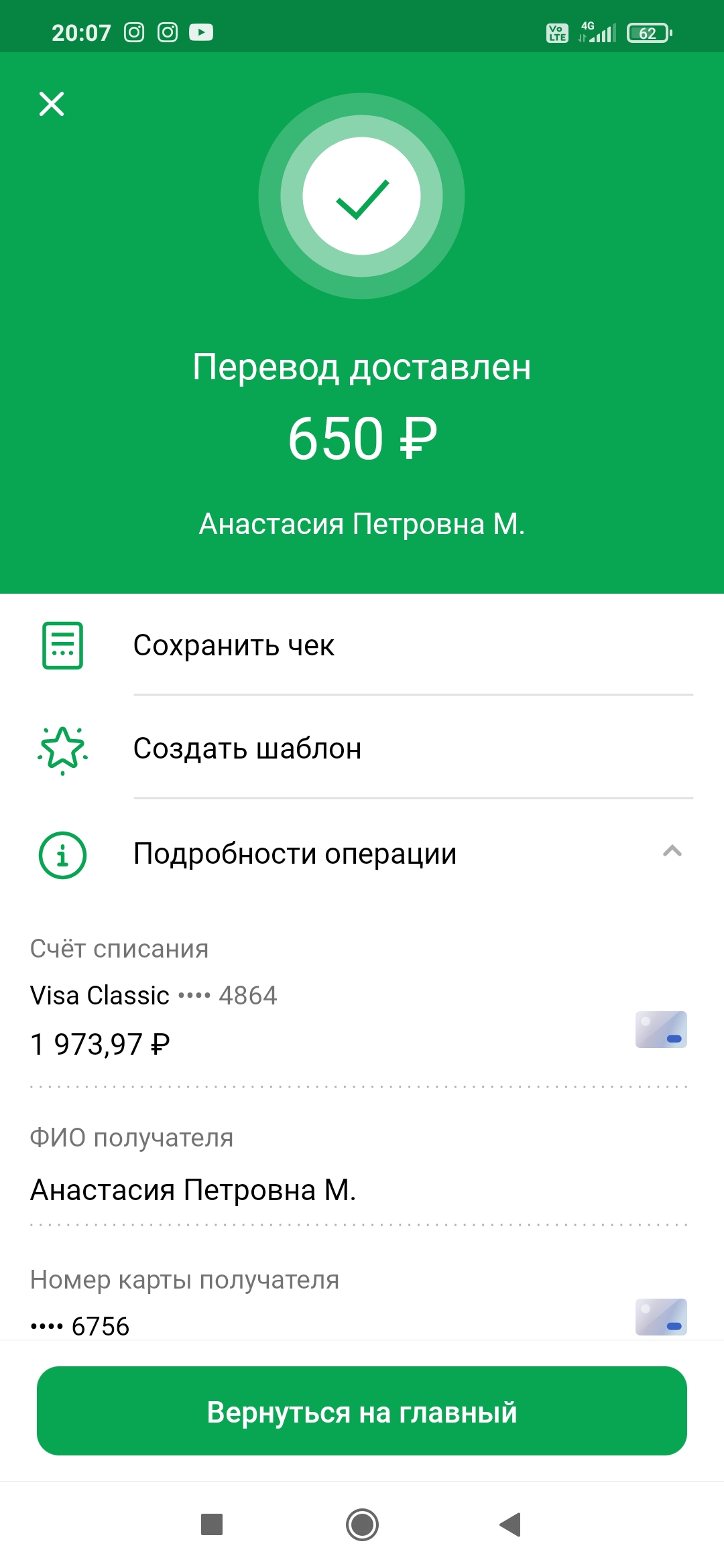
Task: Close the transfer confirmation screen
Action: coord(52,104)
